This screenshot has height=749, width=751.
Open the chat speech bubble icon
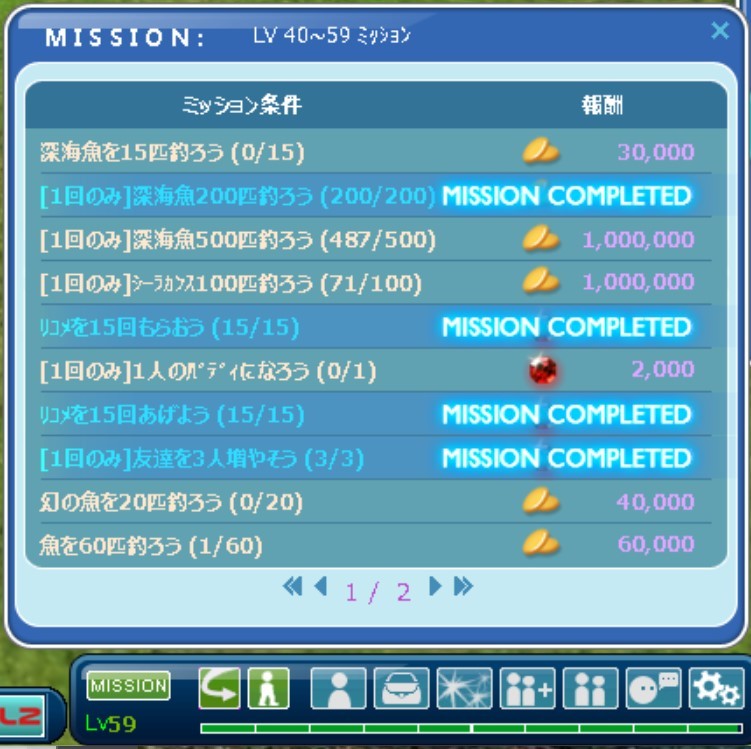653,688
